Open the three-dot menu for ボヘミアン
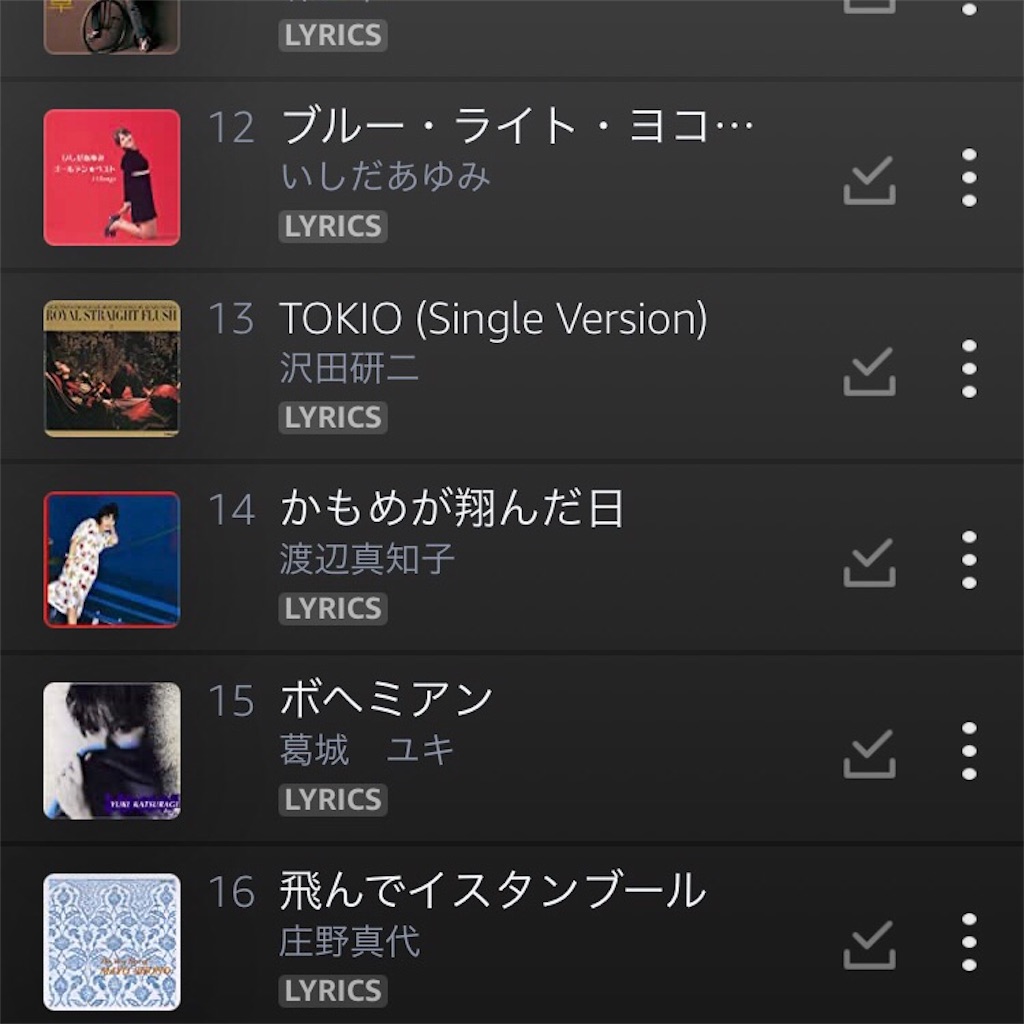 [968, 751]
